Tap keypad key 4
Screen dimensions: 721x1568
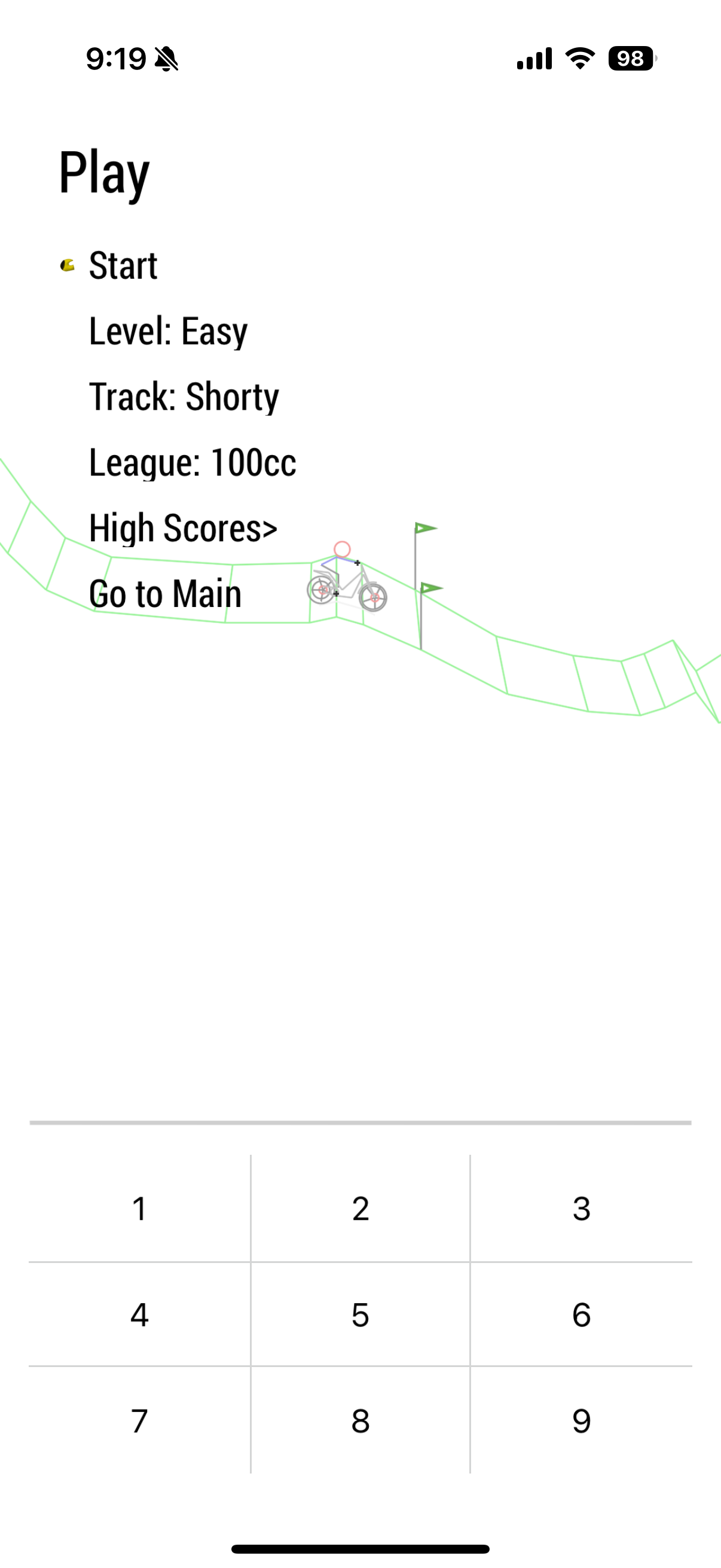[x=139, y=1315]
